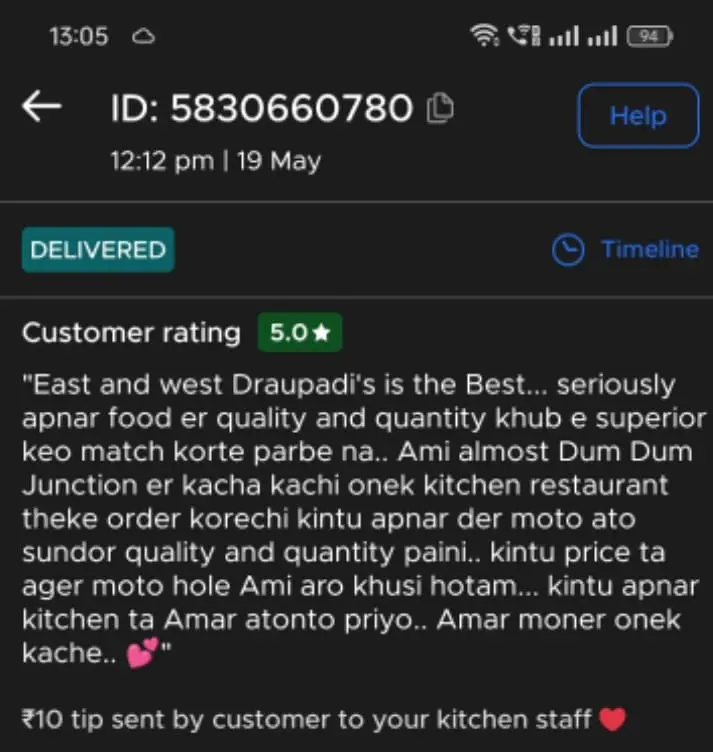Go back using the arrow

42,108
